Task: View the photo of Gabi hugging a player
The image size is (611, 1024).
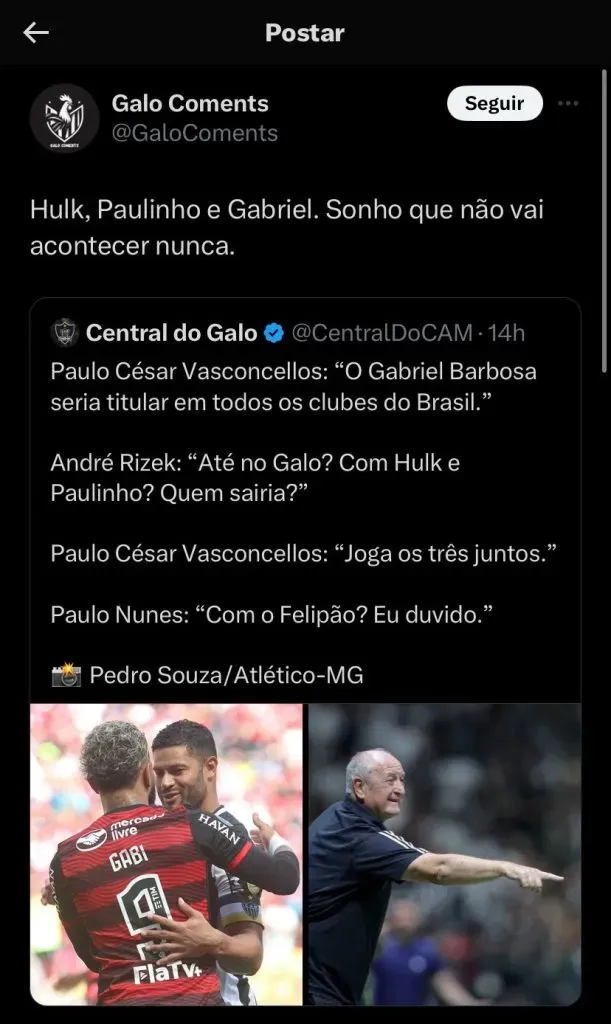Action: 167,854
